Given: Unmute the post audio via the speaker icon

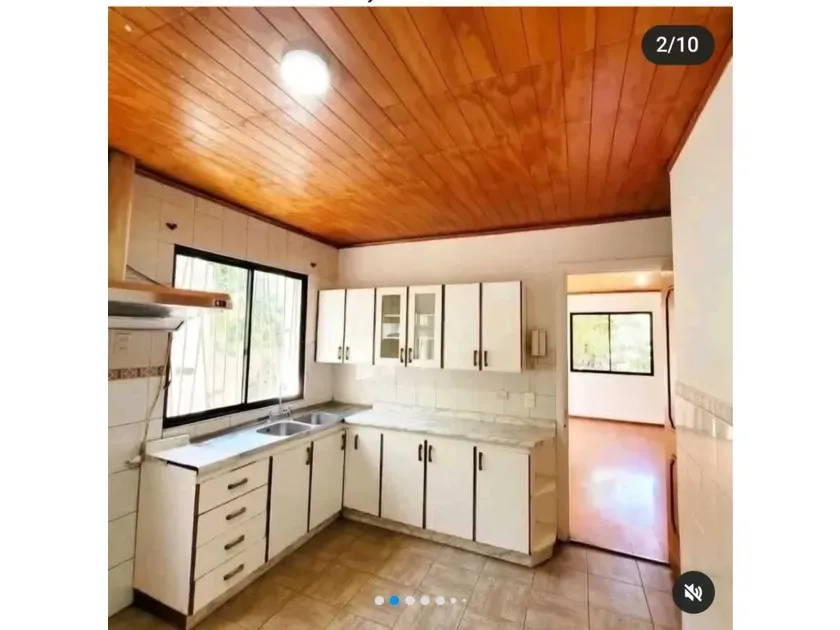Looking at the screenshot, I should 693,592.
